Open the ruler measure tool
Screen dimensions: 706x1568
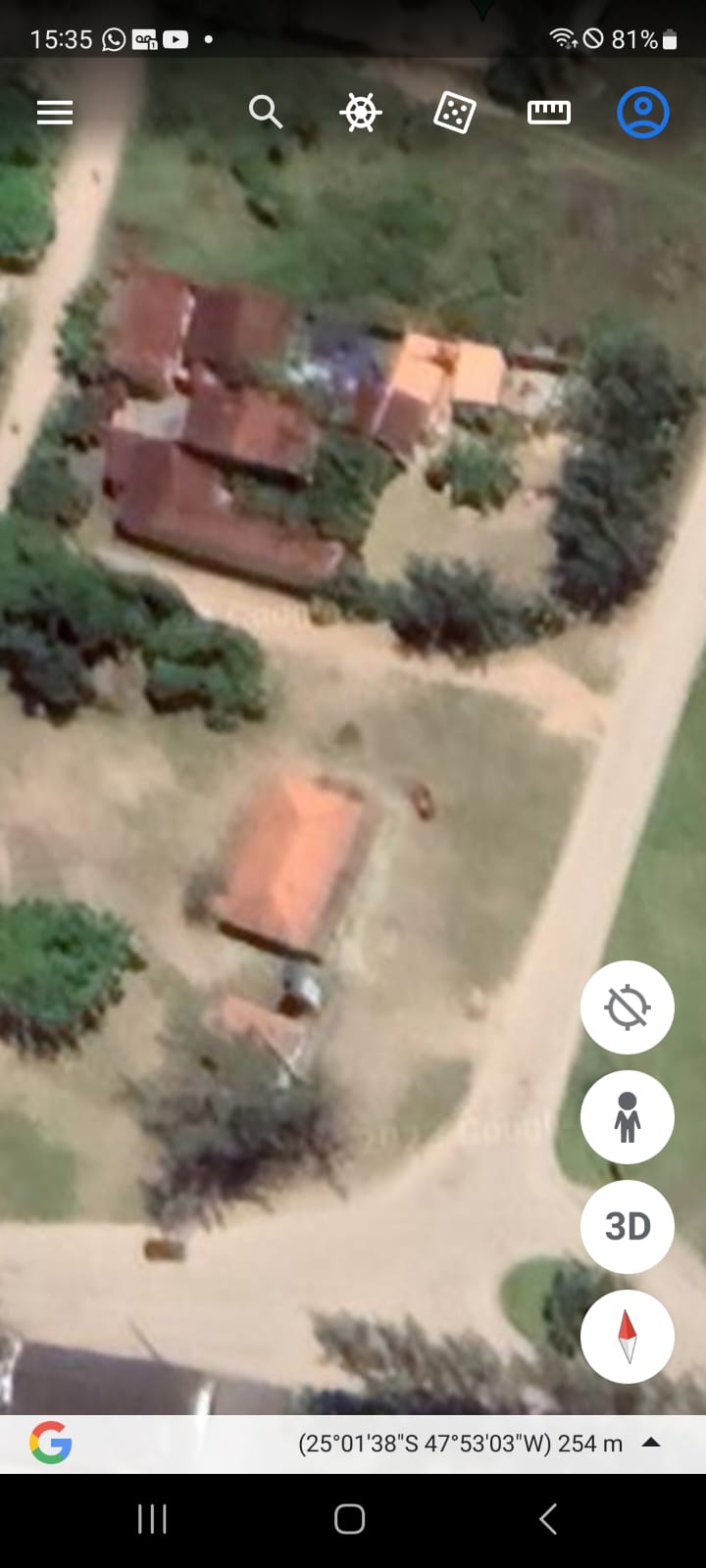[549, 113]
